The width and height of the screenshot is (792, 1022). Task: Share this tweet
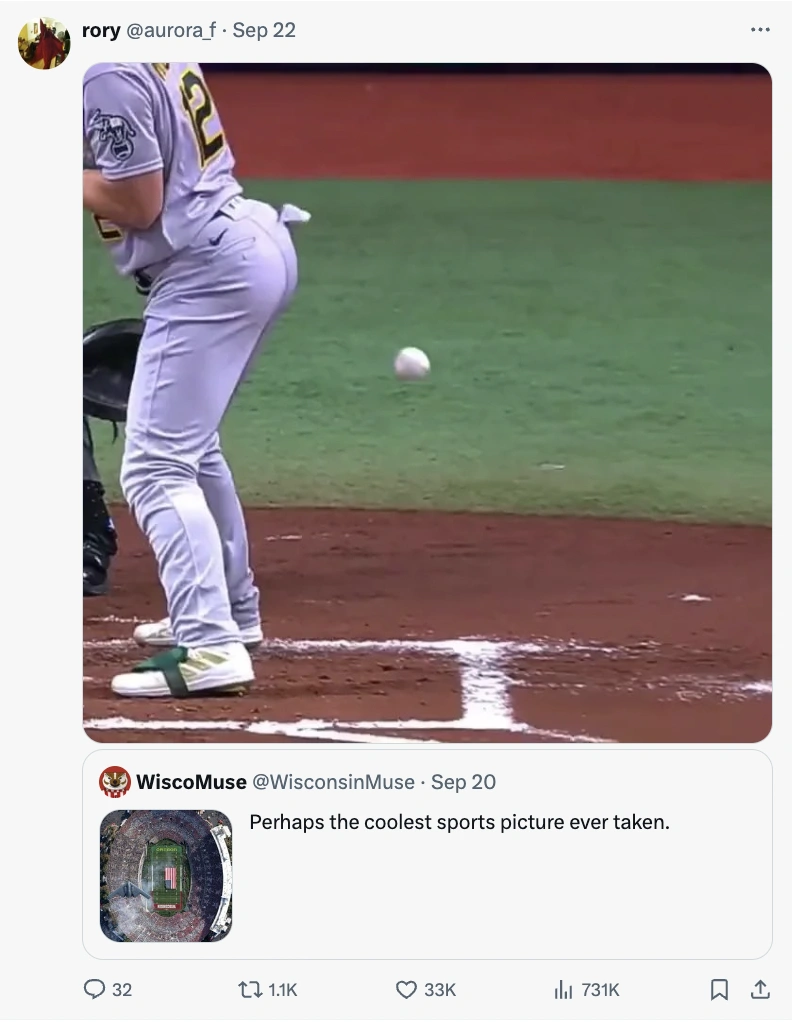click(x=760, y=989)
